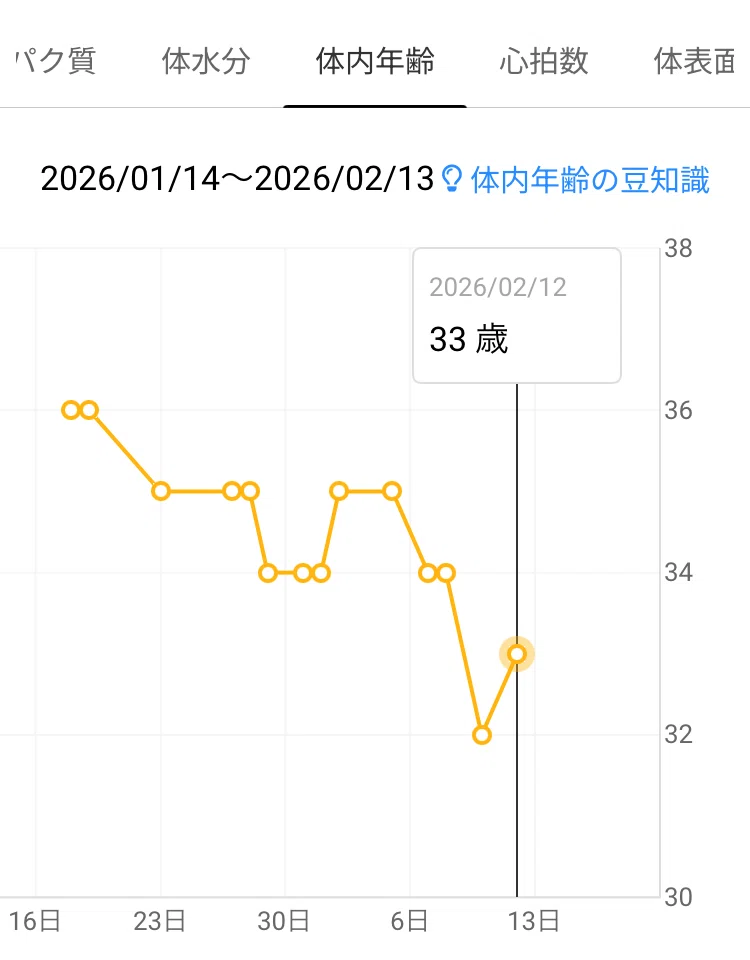Viewport: 750px width, 960px height.
Task: Open the パク質 tab
Action: tap(54, 61)
